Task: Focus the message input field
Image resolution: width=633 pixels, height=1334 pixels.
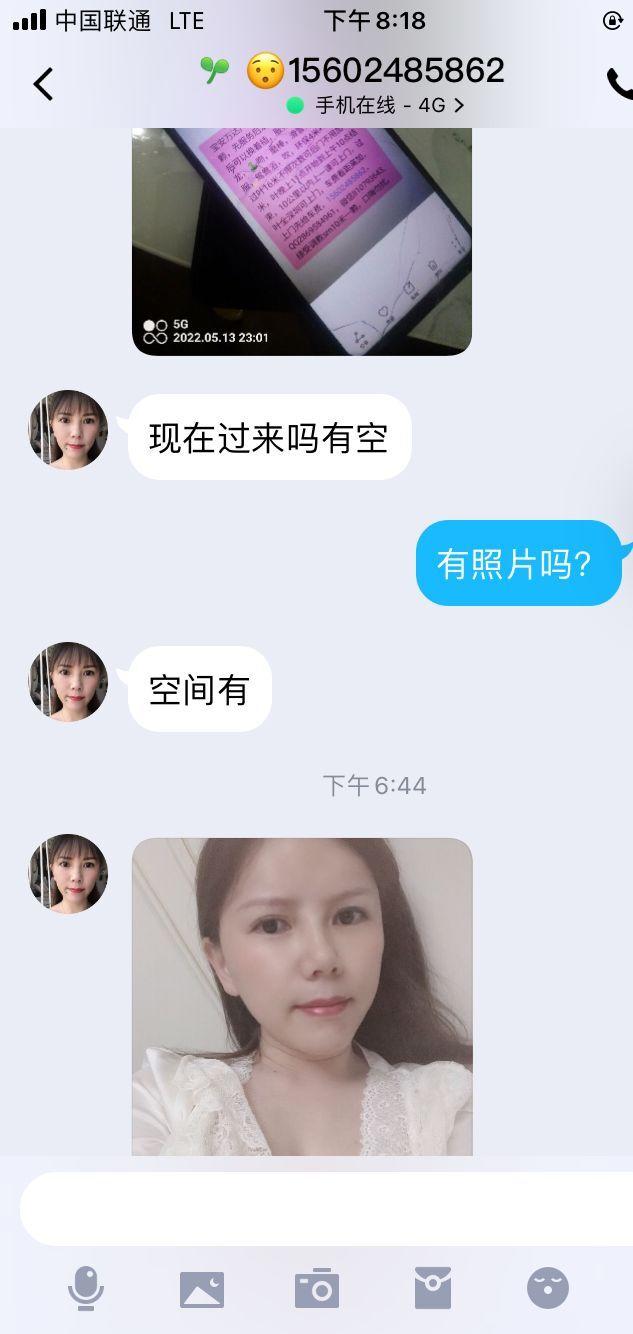Action: (x=325, y=1208)
